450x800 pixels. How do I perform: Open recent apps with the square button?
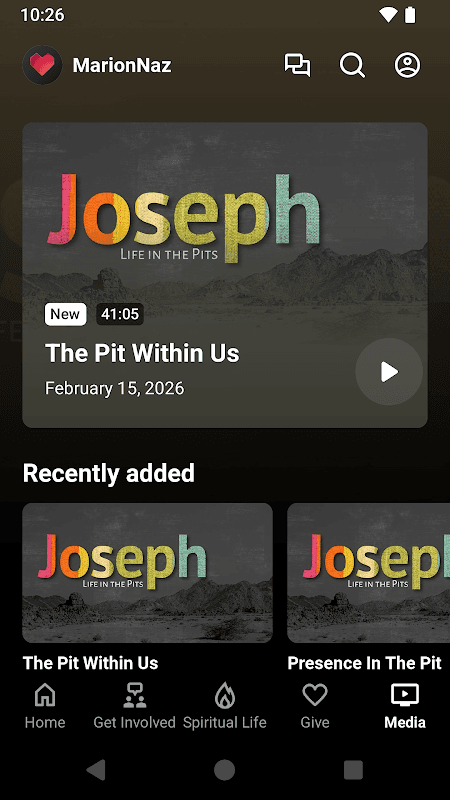point(353,769)
